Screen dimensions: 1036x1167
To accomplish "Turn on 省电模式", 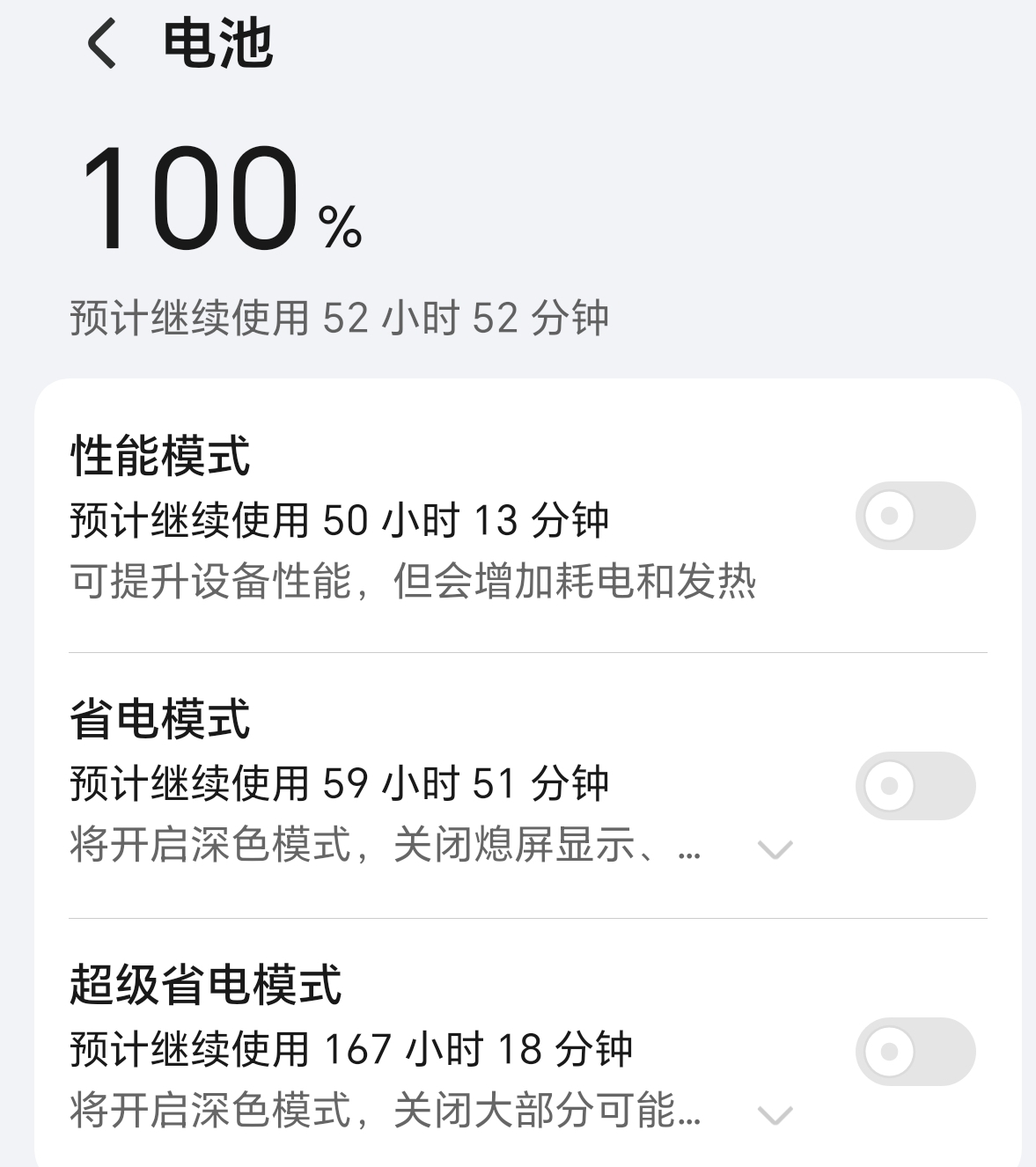I will pos(915,785).
